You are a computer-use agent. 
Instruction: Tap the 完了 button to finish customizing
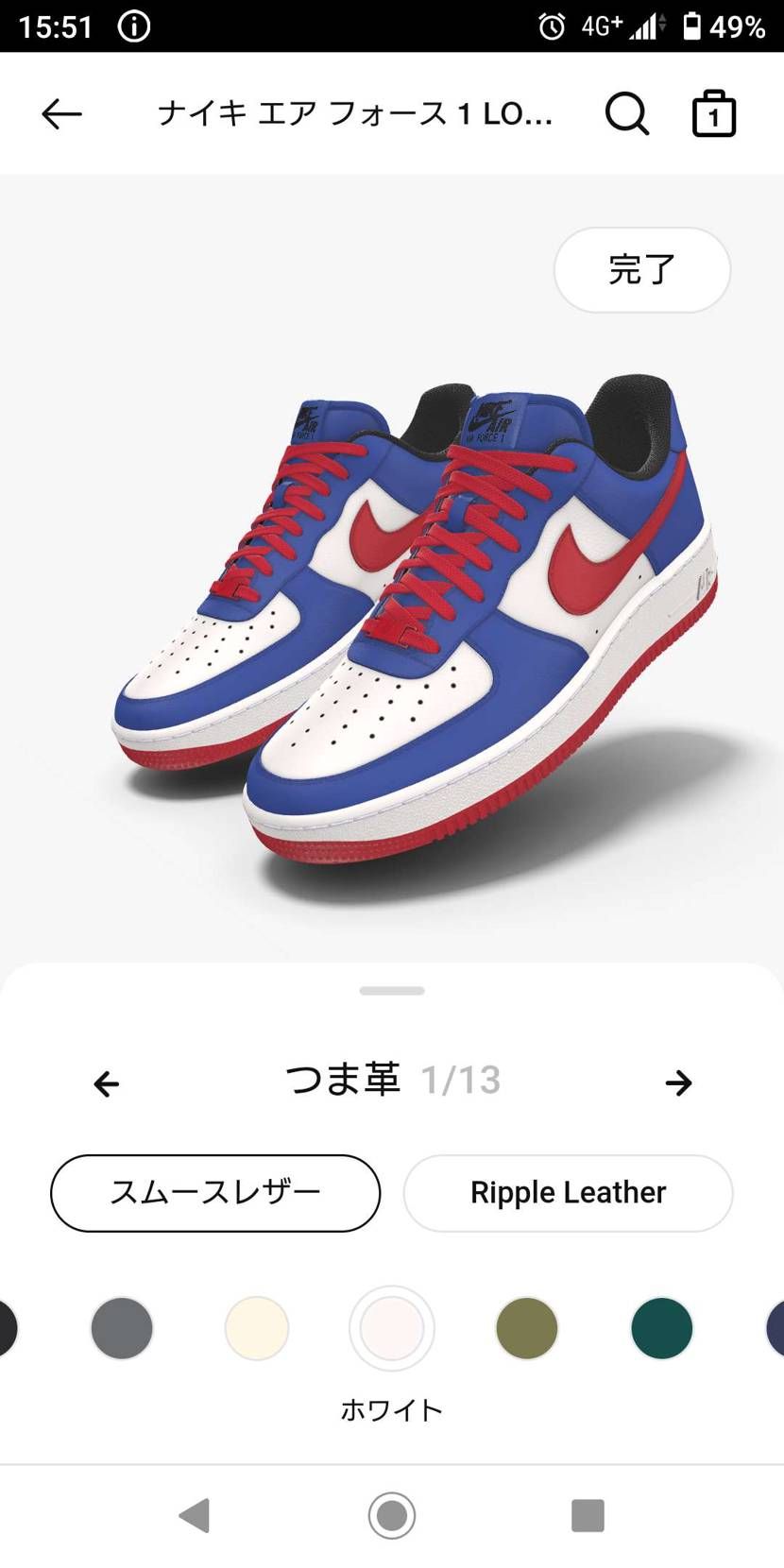[641, 270]
